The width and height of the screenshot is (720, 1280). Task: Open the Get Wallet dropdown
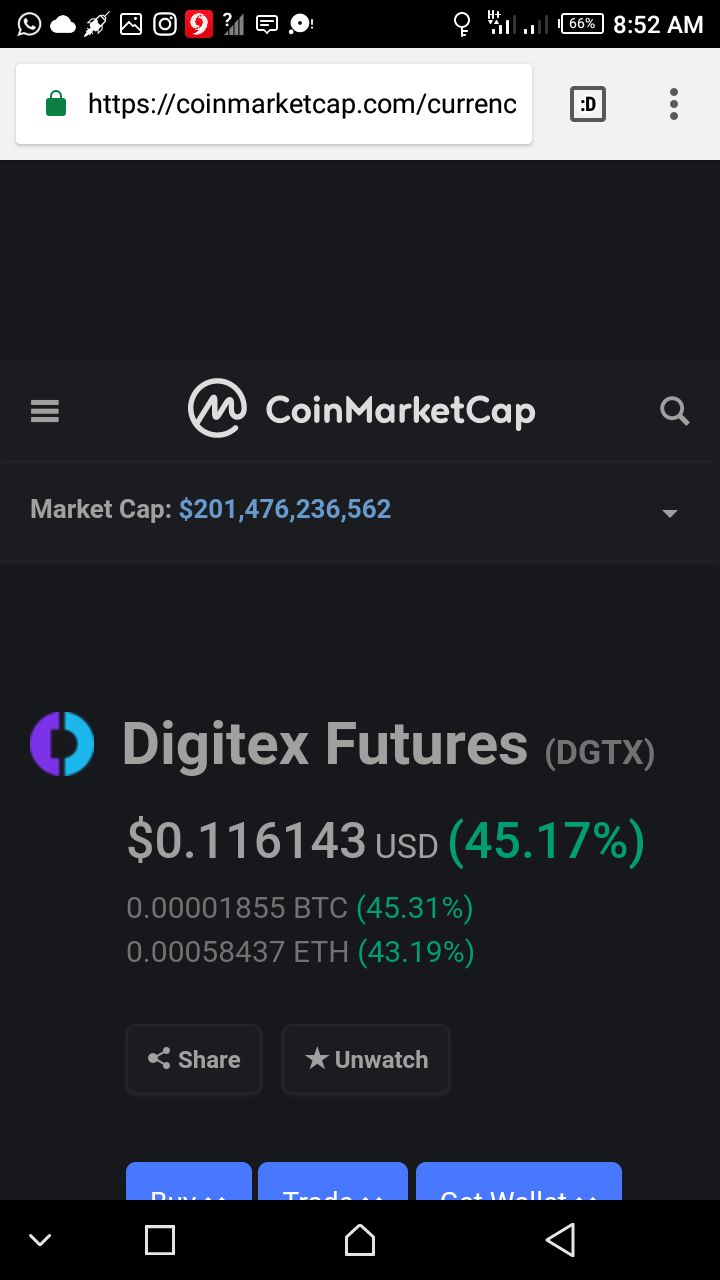(519, 1183)
